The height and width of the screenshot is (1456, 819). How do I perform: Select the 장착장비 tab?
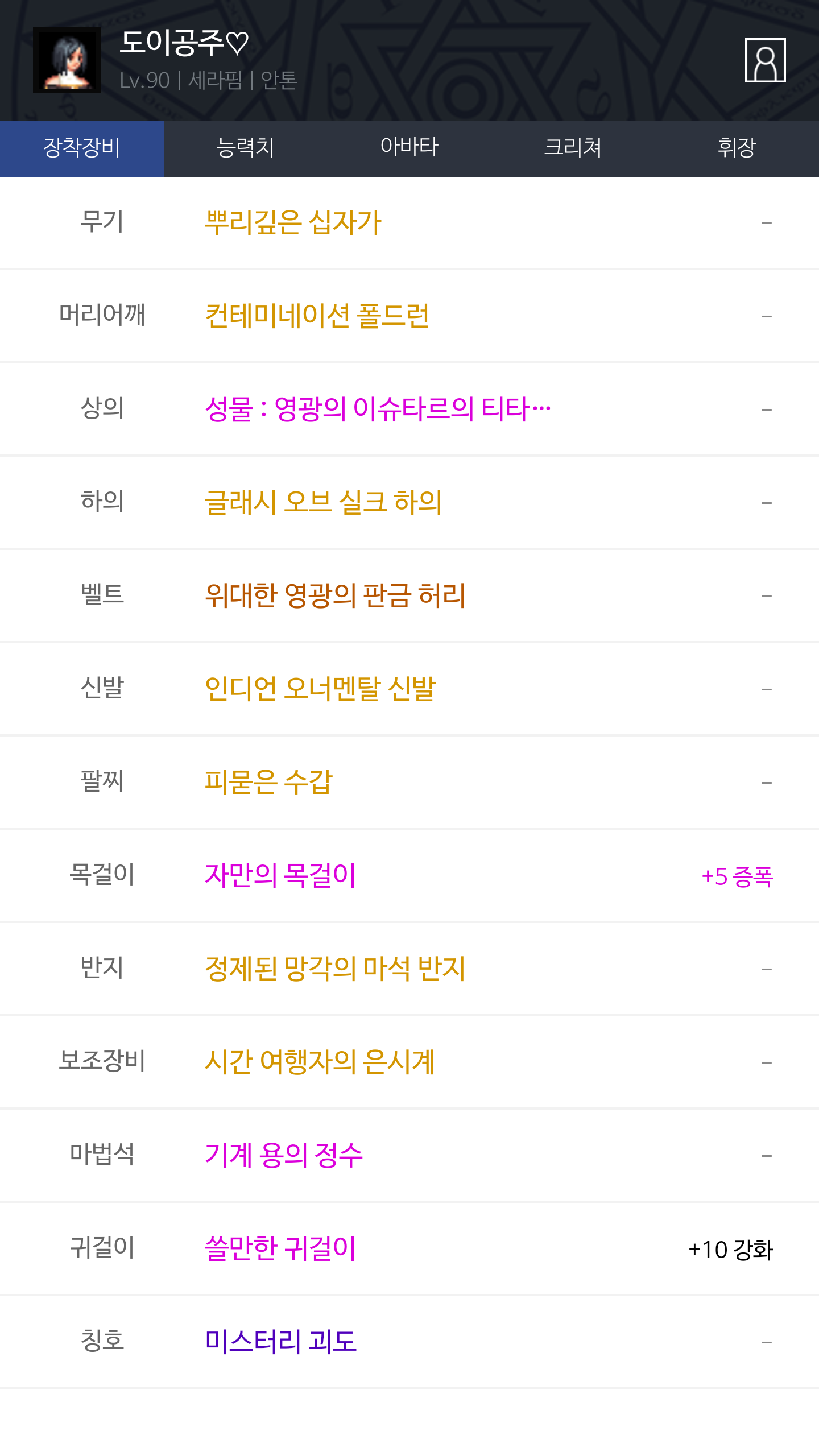pos(82,148)
